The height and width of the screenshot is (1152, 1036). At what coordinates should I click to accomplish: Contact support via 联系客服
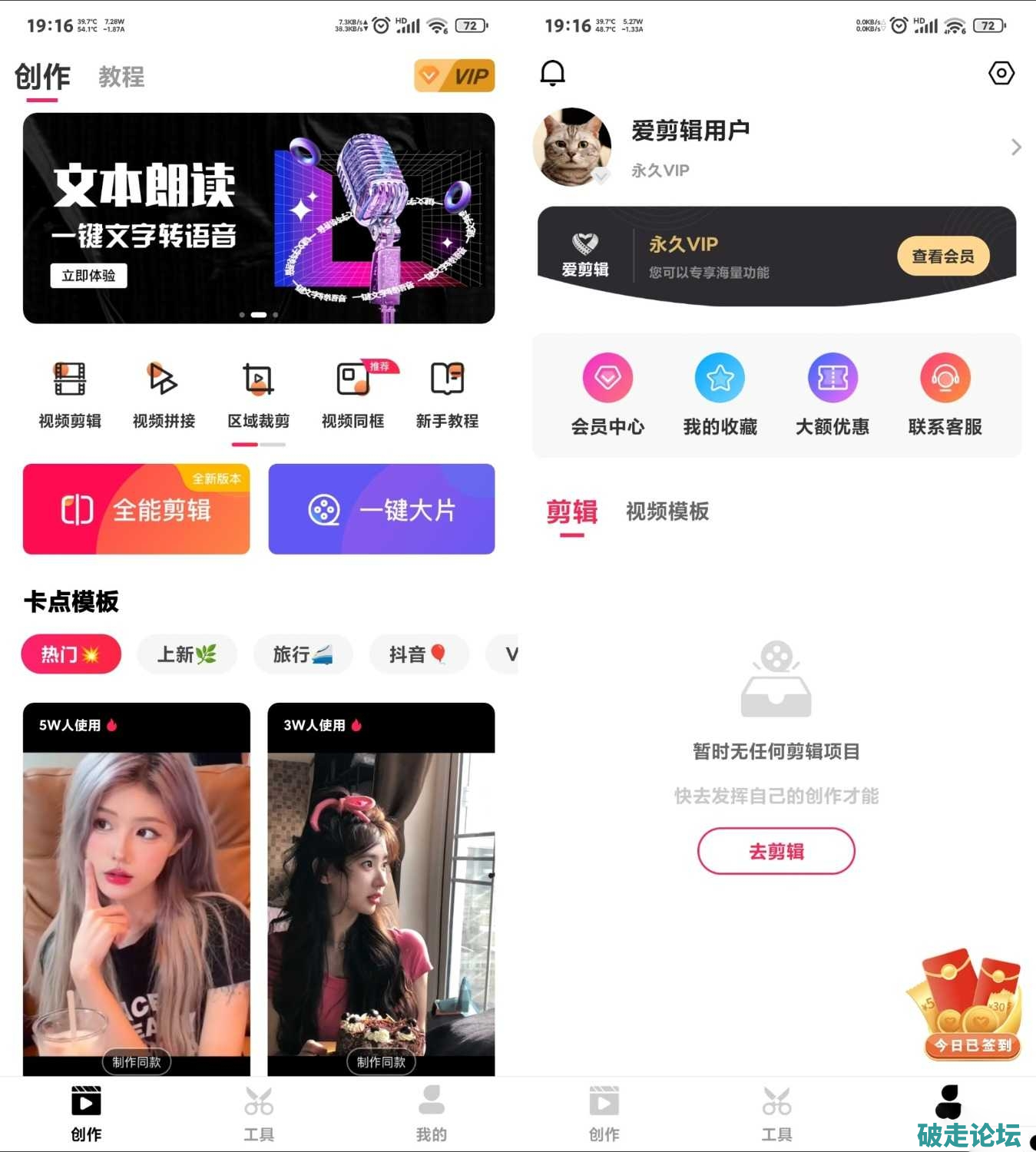(945, 394)
